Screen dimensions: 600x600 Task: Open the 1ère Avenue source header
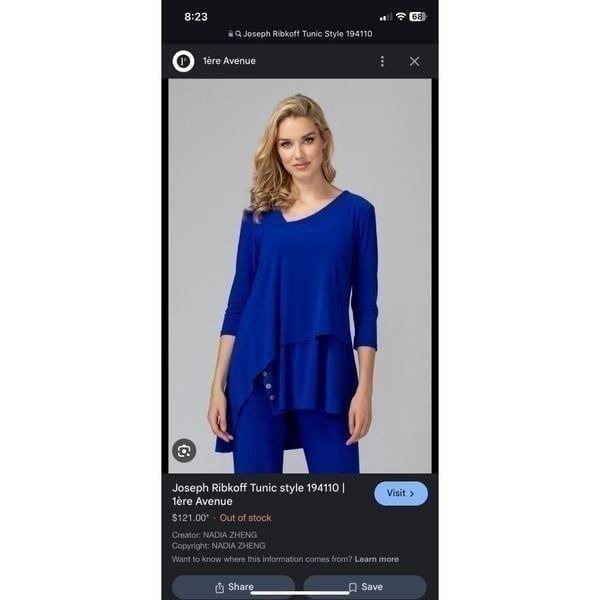point(228,61)
